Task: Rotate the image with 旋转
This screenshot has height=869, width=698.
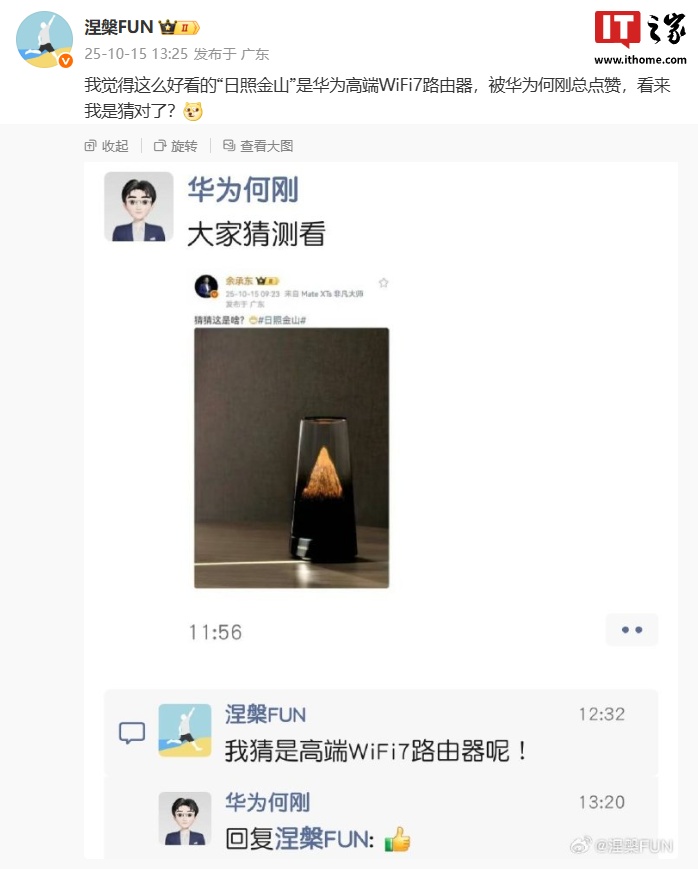Action: click(176, 146)
